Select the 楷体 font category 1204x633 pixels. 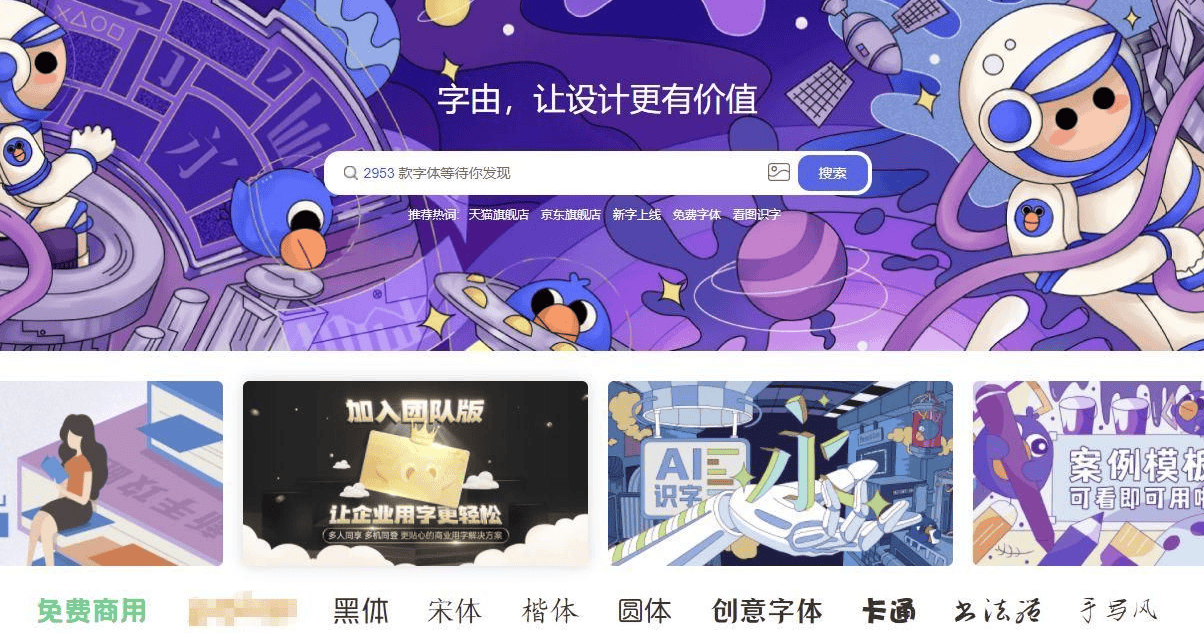coord(549,610)
